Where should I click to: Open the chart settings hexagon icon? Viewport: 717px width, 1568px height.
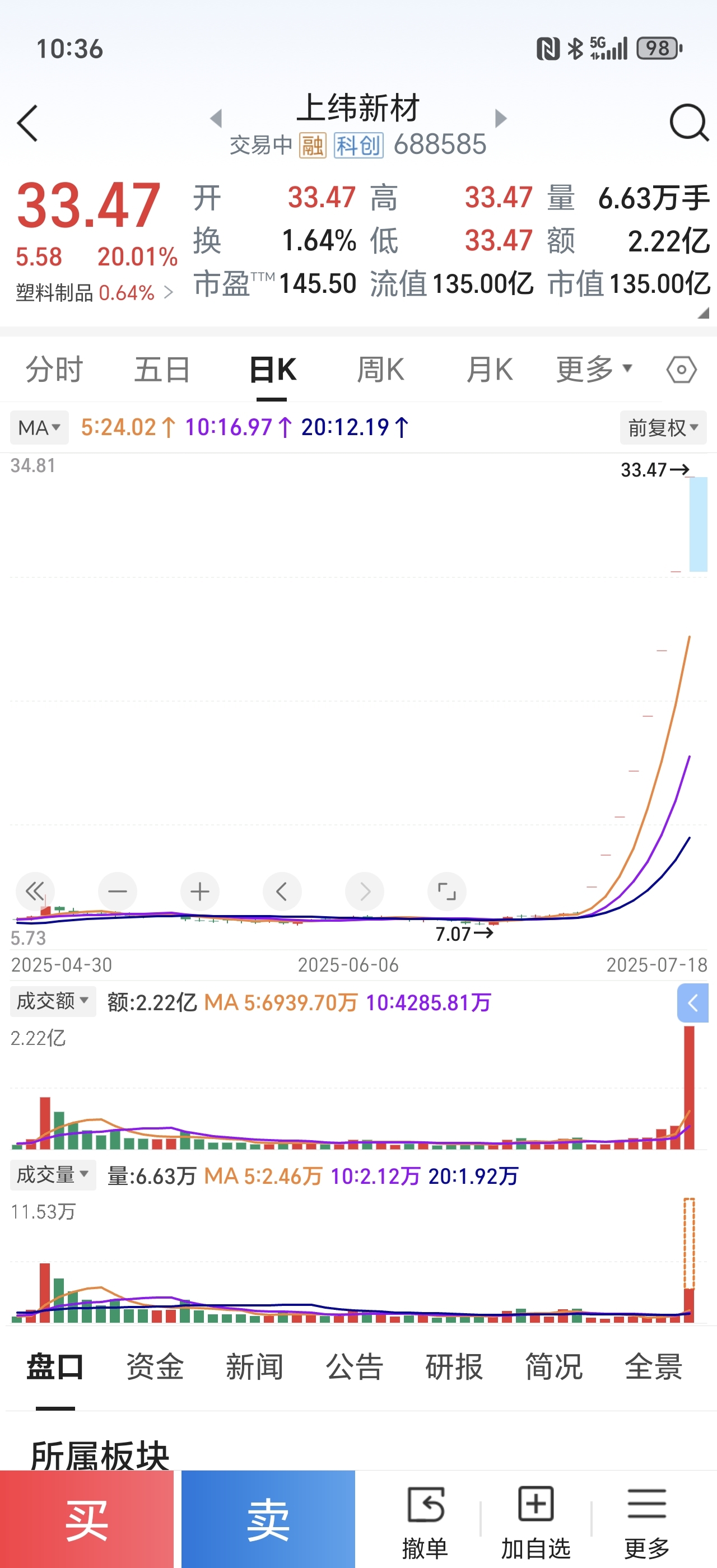point(681,370)
